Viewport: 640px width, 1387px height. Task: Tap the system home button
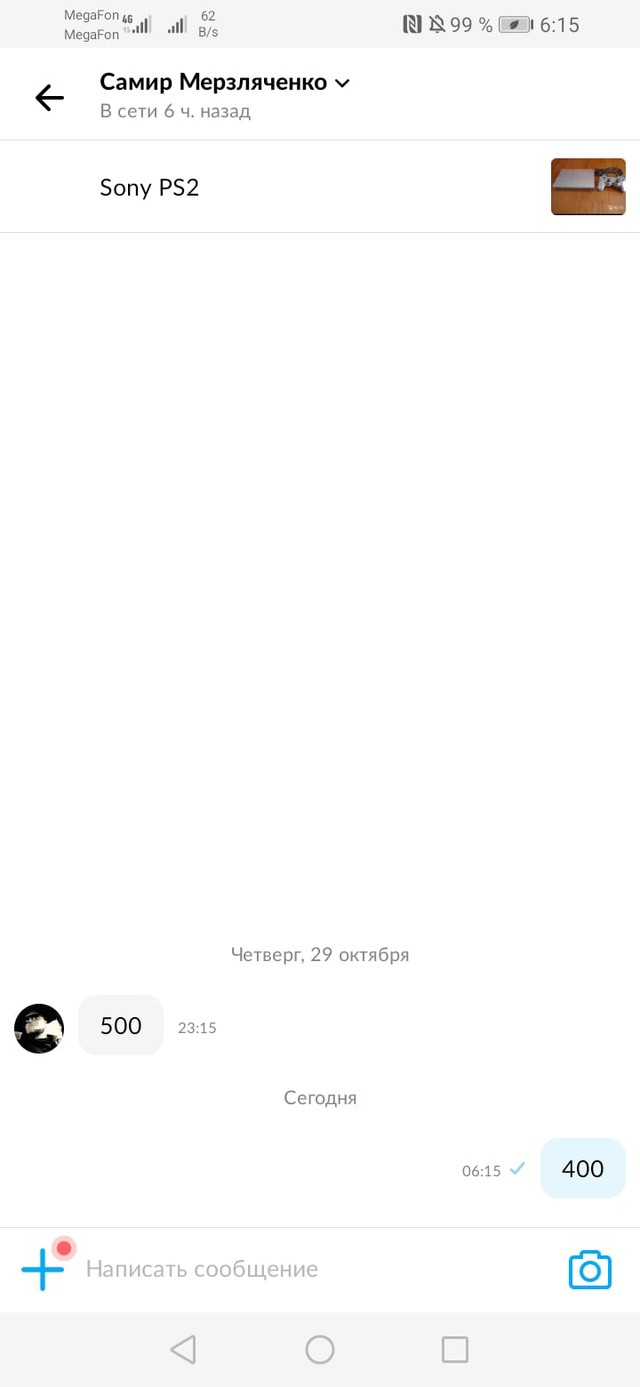(x=320, y=1350)
